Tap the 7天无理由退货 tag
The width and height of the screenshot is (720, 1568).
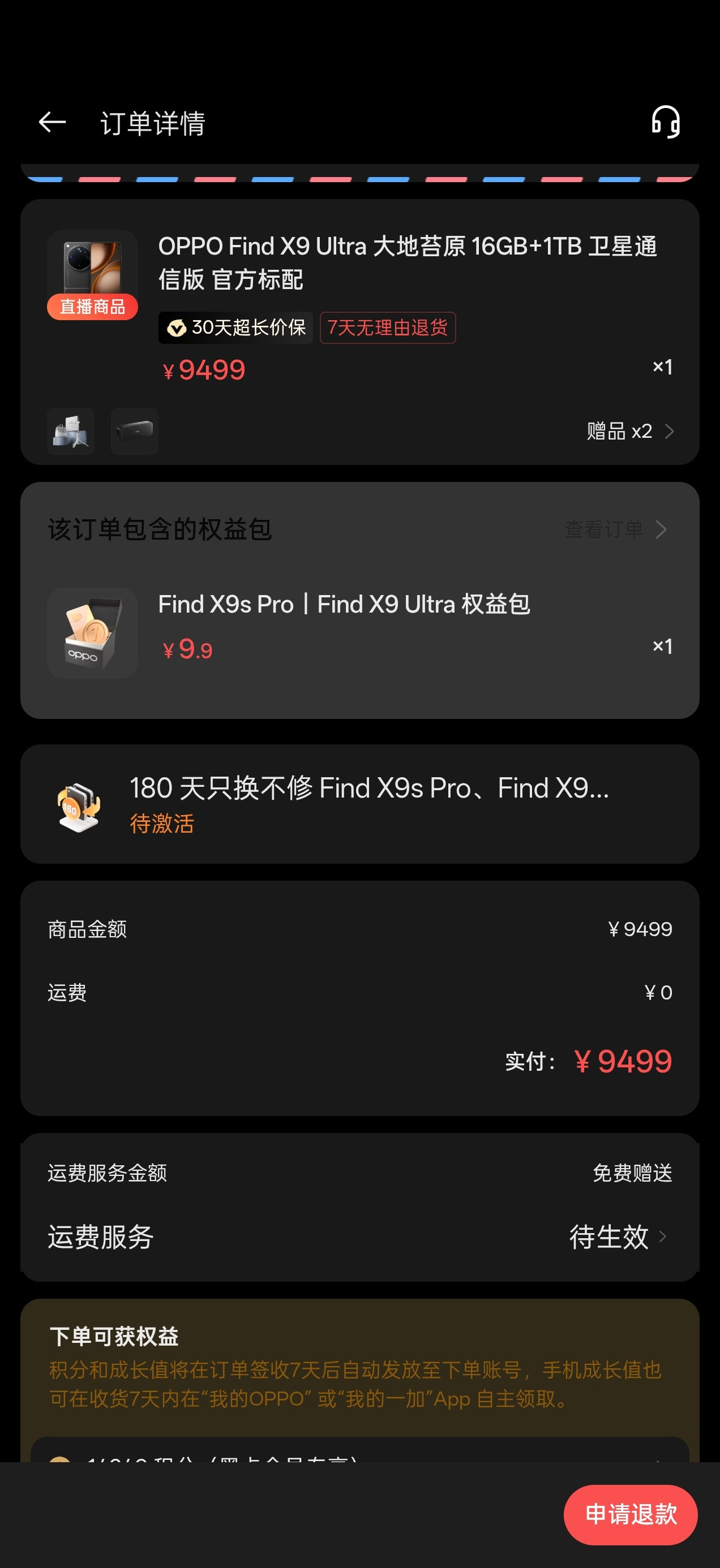(388, 328)
